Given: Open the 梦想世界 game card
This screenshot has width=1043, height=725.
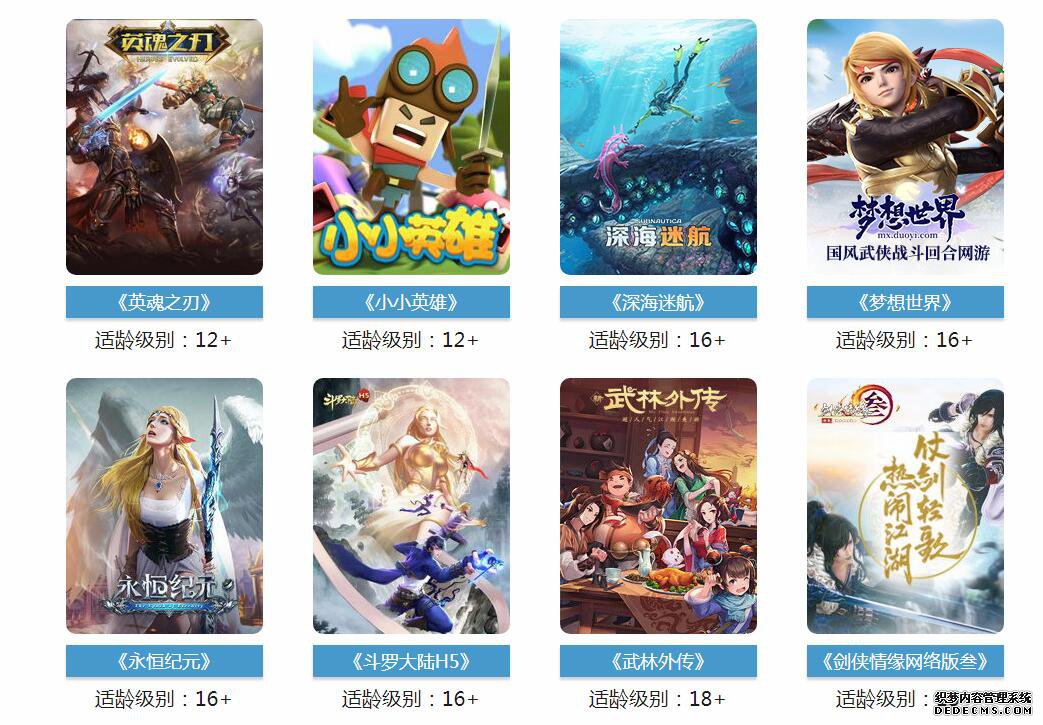Looking at the screenshot, I should click(905, 147).
